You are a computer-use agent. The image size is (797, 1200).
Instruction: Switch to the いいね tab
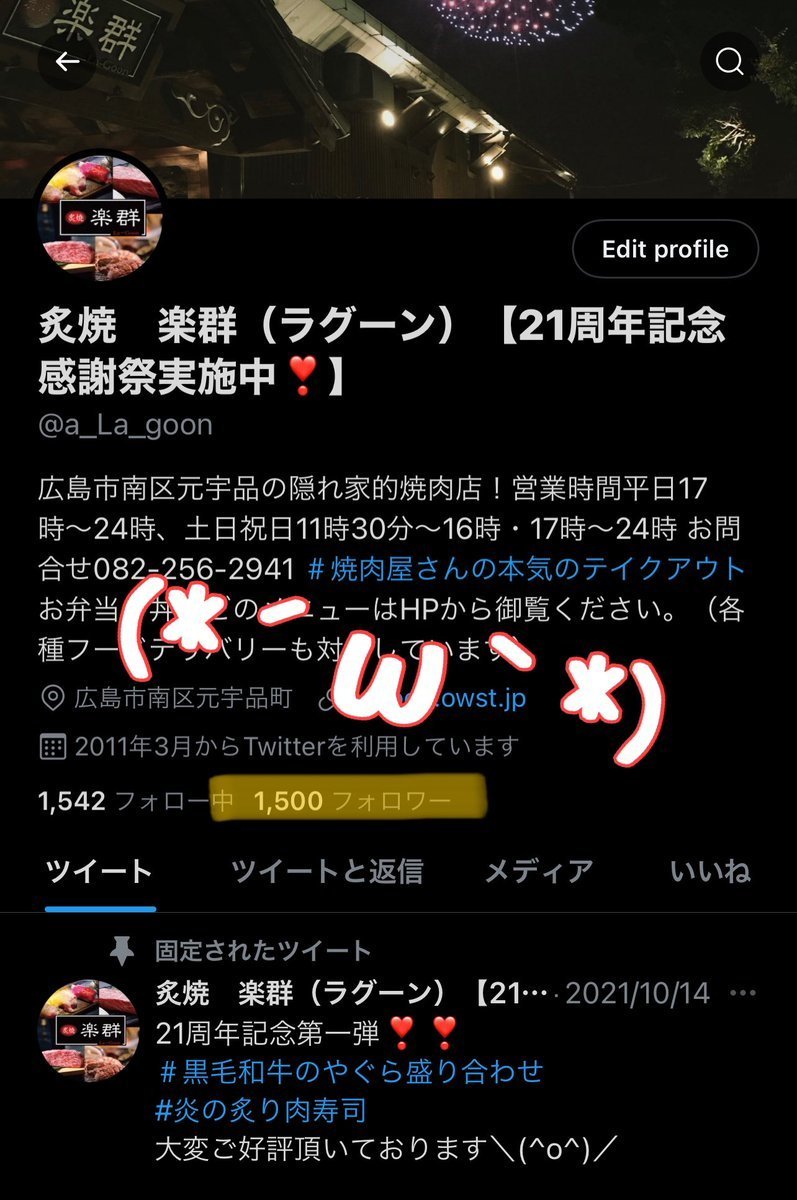click(710, 872)
